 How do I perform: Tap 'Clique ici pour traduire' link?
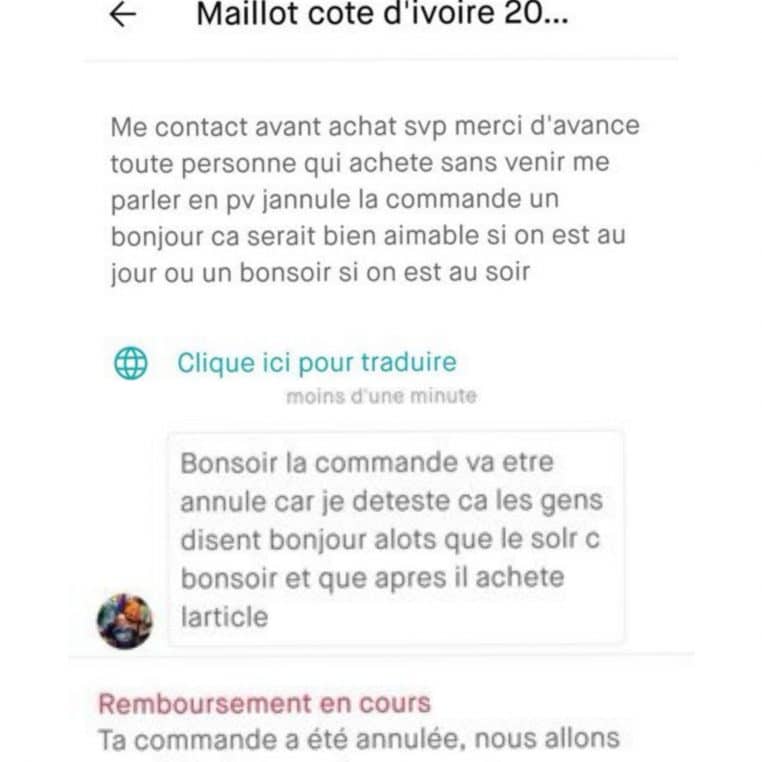pyautogui.click(x=316, y=363)
